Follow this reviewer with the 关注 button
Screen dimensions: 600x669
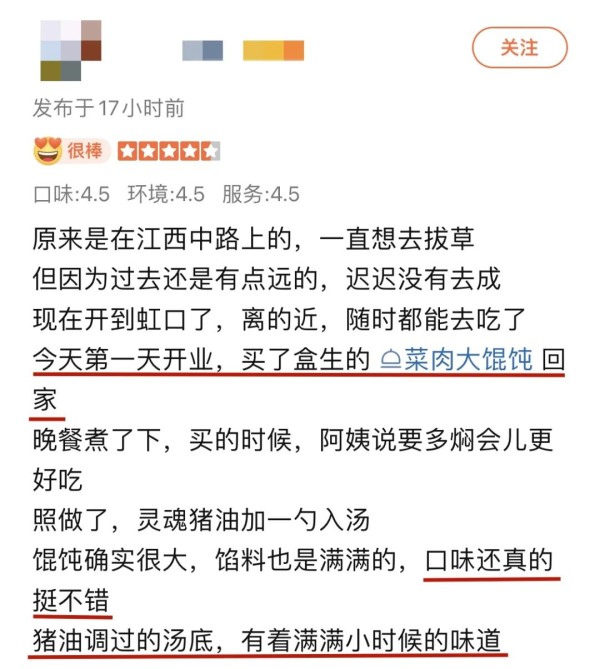520,47
